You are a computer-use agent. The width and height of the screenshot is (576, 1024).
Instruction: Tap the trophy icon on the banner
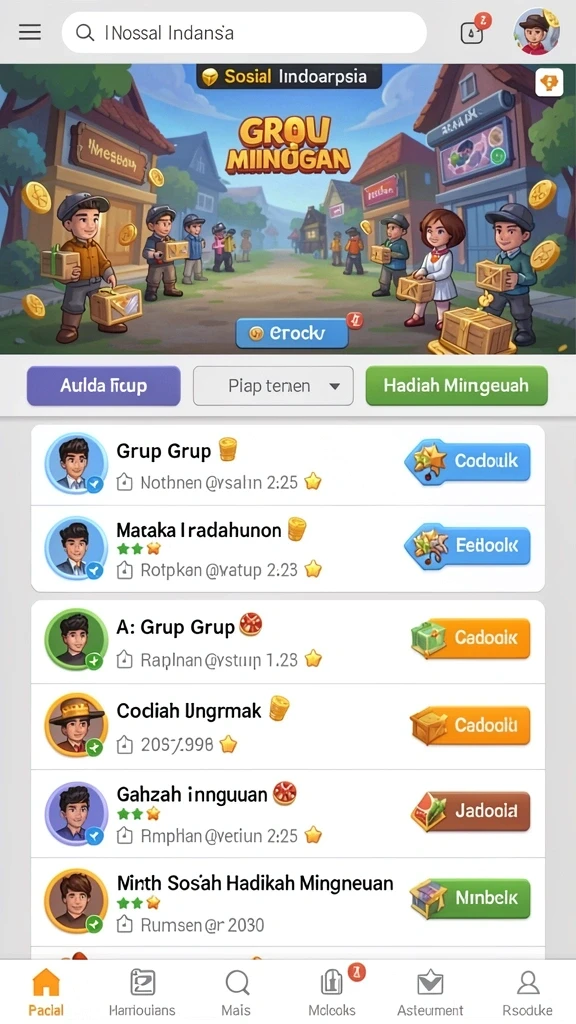[x=549, y=83]
